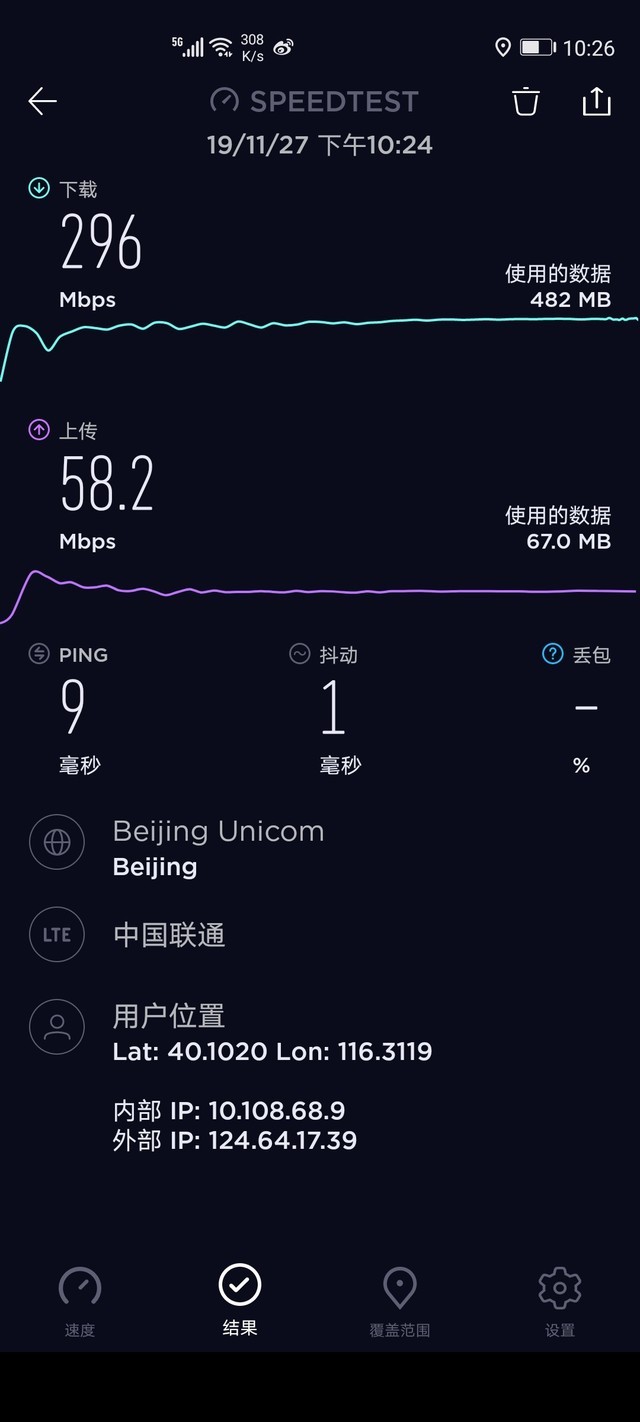The image size is (640, 1422).
Task: Go back using the arrow icon
Action: point(43,101)
